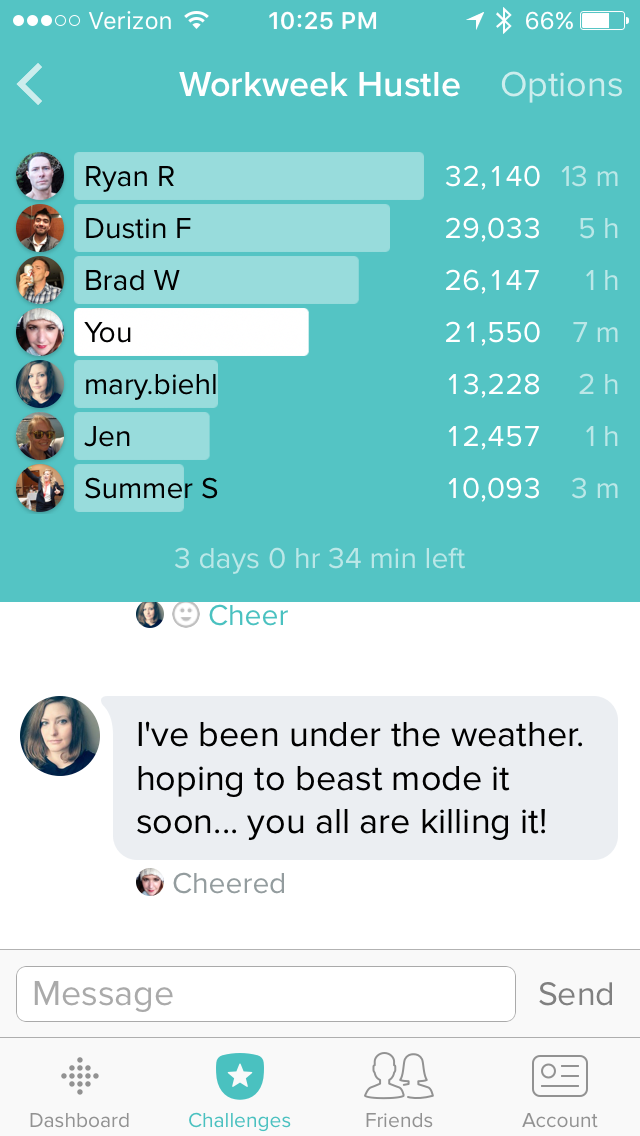640x1136 pixels.
Task: Open the sender's avatar beside the message
Action: (x=60, y=736)
